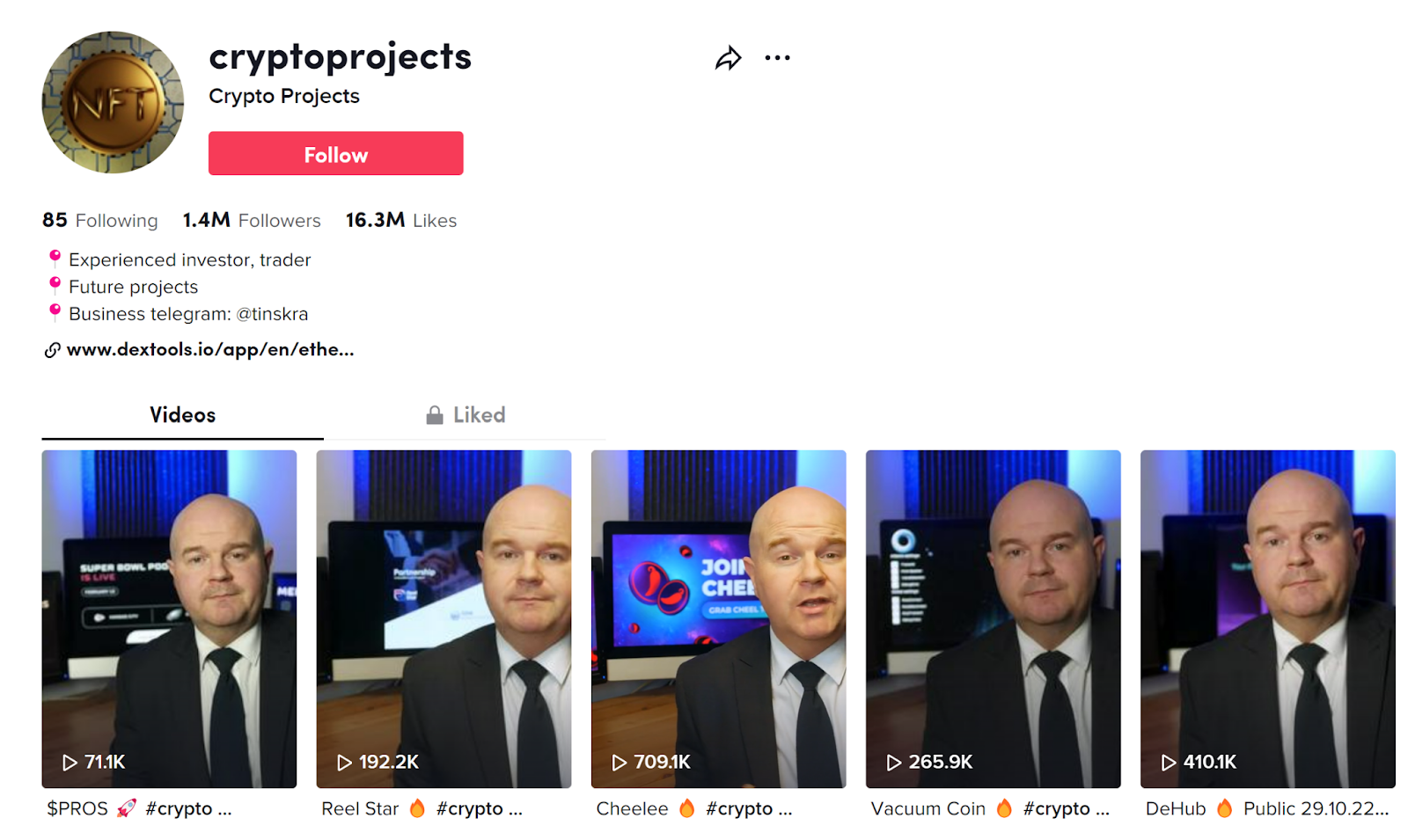This screenshot has height=840, width=1408.
Task: Follow the cryptoprojects account
Action: 335,154
